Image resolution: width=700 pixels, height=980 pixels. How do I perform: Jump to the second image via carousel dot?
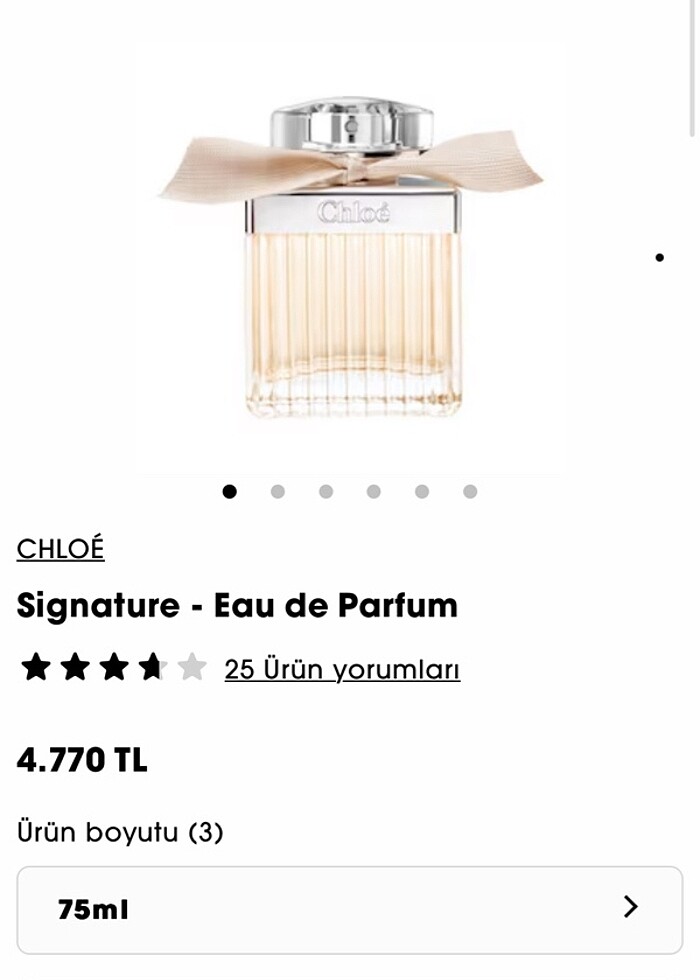click(x=278, y=491)
